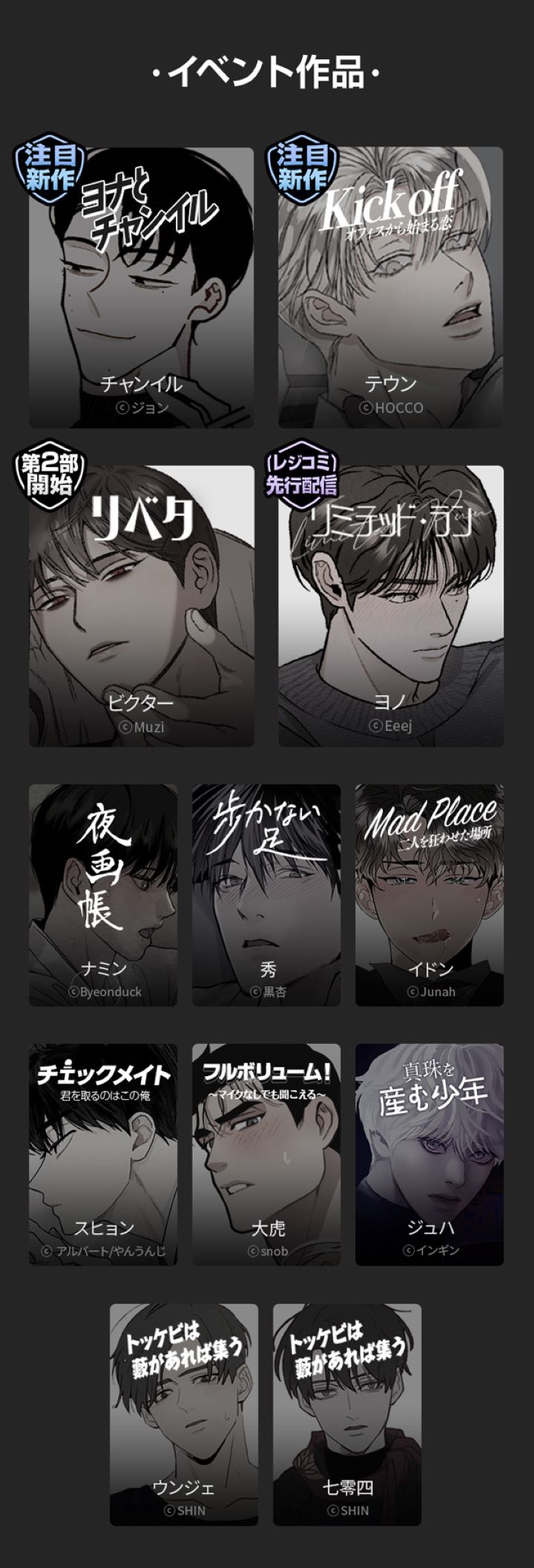This screenshot has width=534, height=1568.
Task: View the フルボリューム! tile with 大虎
Action: point(266,1155)
